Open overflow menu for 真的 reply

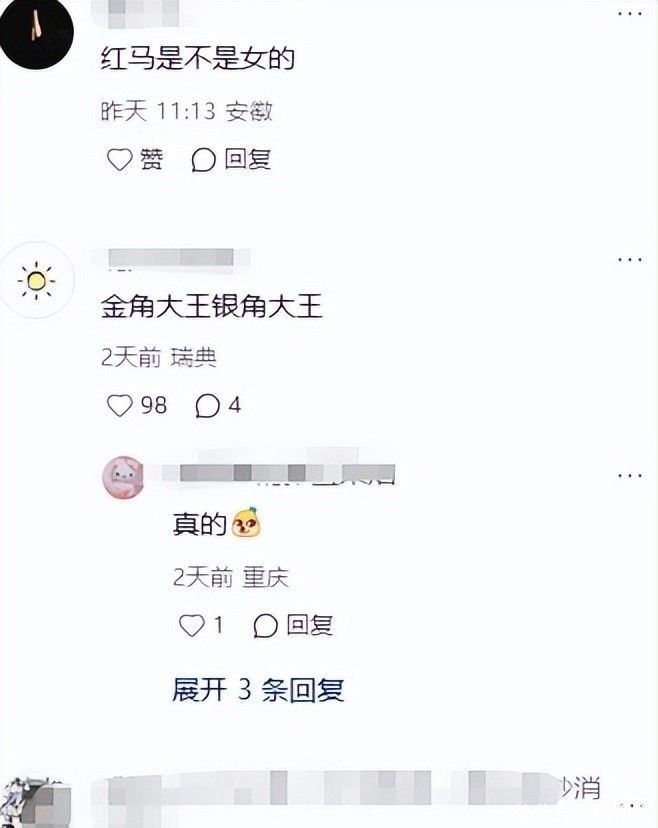[x=629, y=476]
